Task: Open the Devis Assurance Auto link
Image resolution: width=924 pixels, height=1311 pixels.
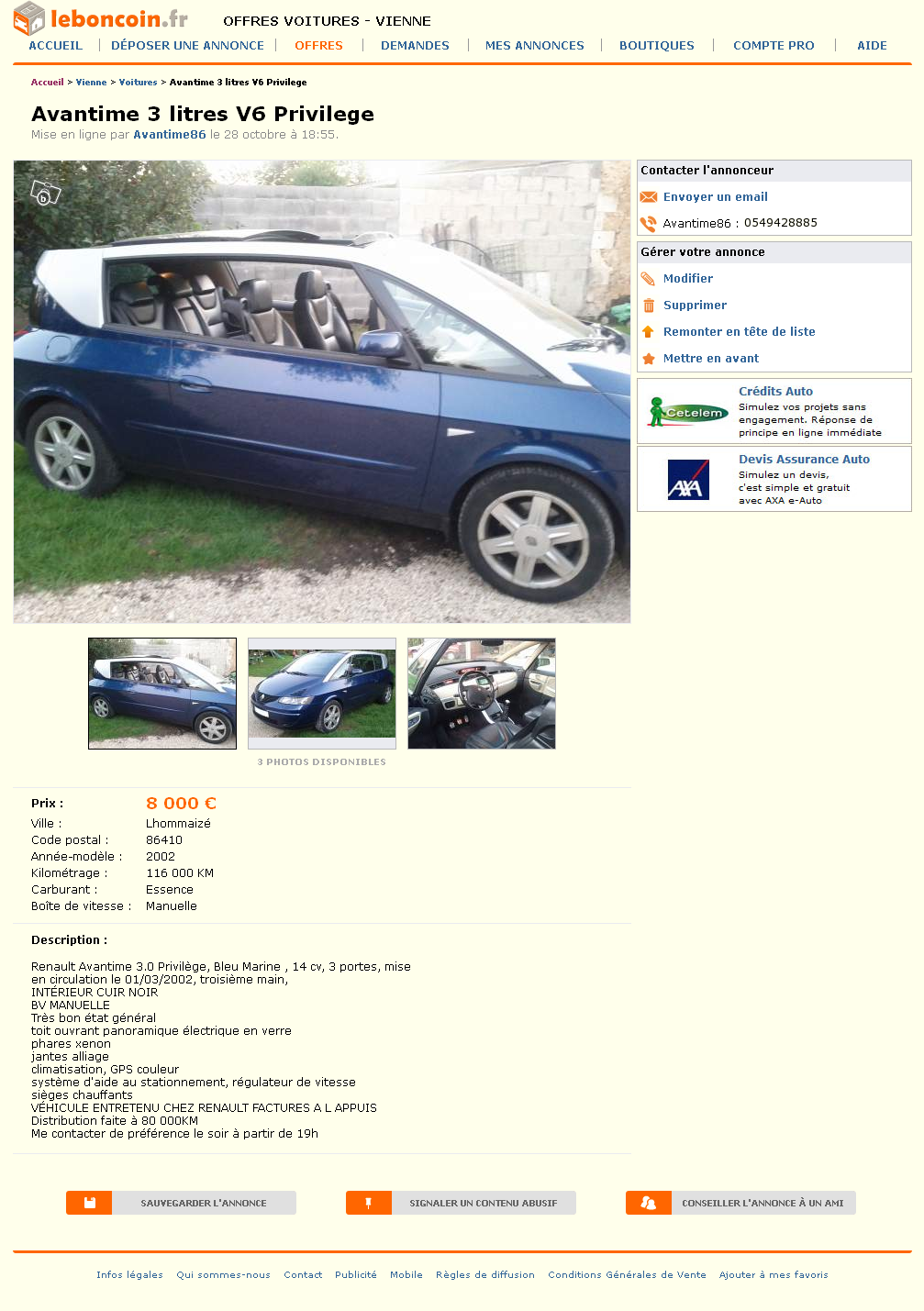Action: click(804, 460)
